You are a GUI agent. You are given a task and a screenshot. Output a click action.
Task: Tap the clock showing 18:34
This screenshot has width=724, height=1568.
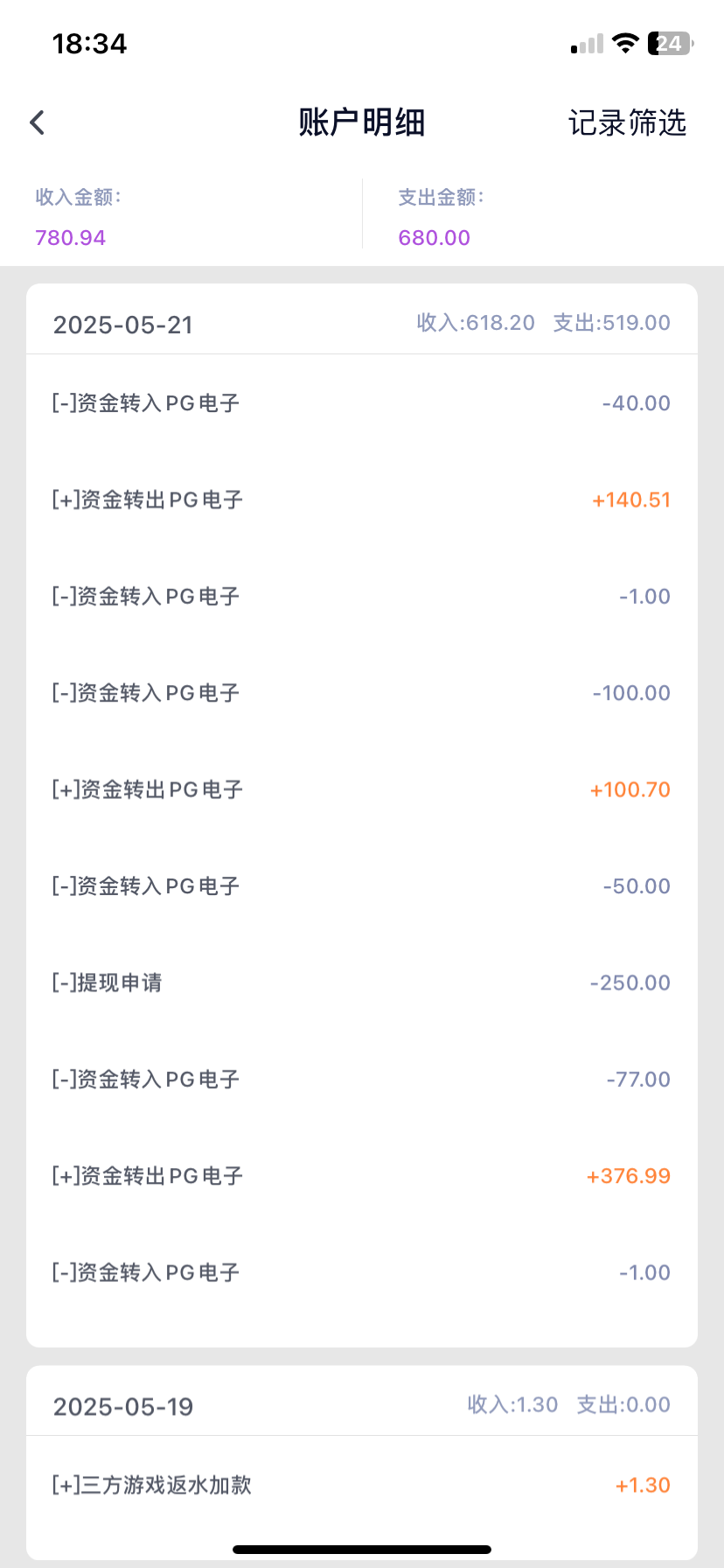(x=90, y=43)
